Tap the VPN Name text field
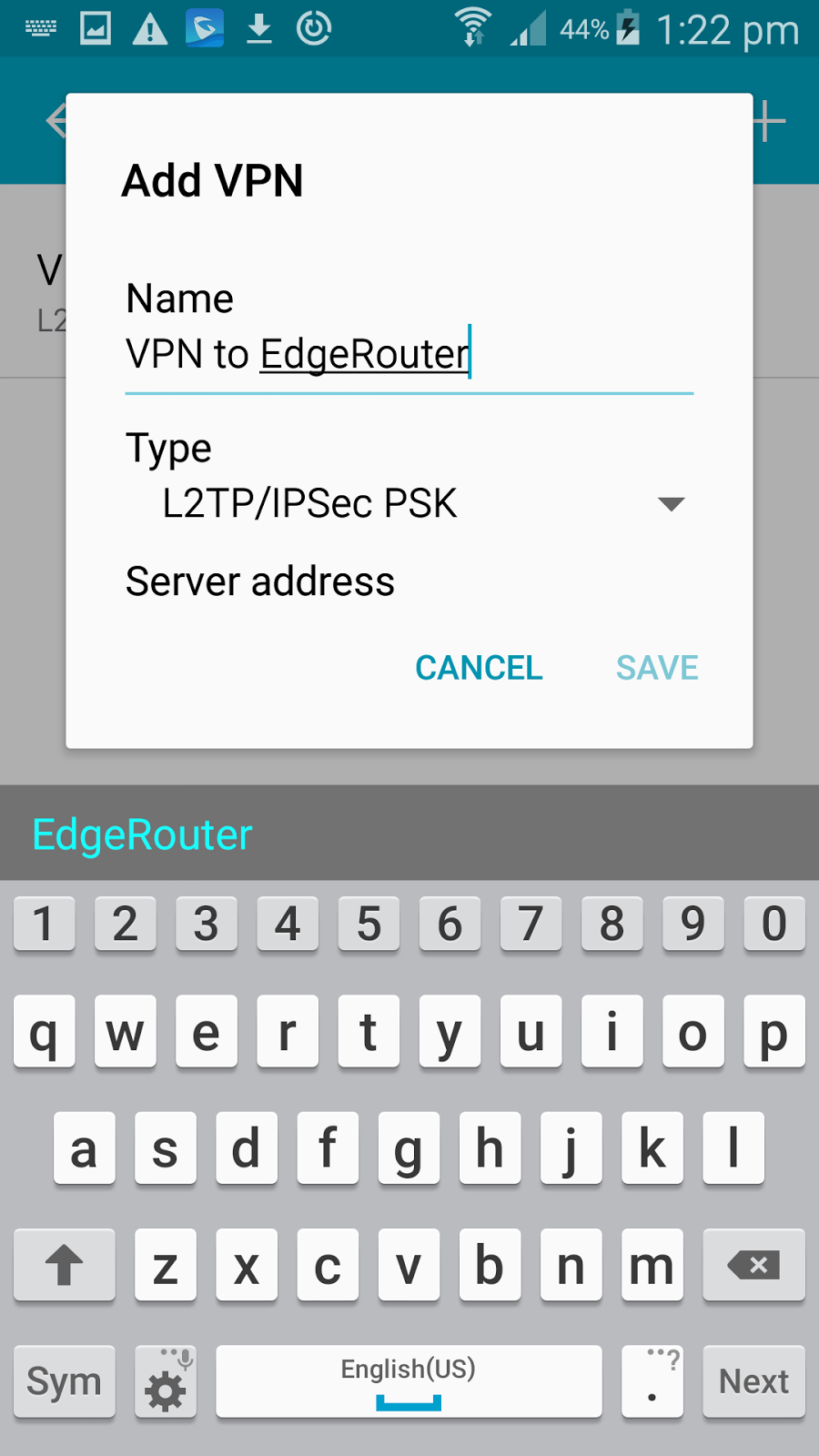This screenshot has width=819, height=1456. 409,356
